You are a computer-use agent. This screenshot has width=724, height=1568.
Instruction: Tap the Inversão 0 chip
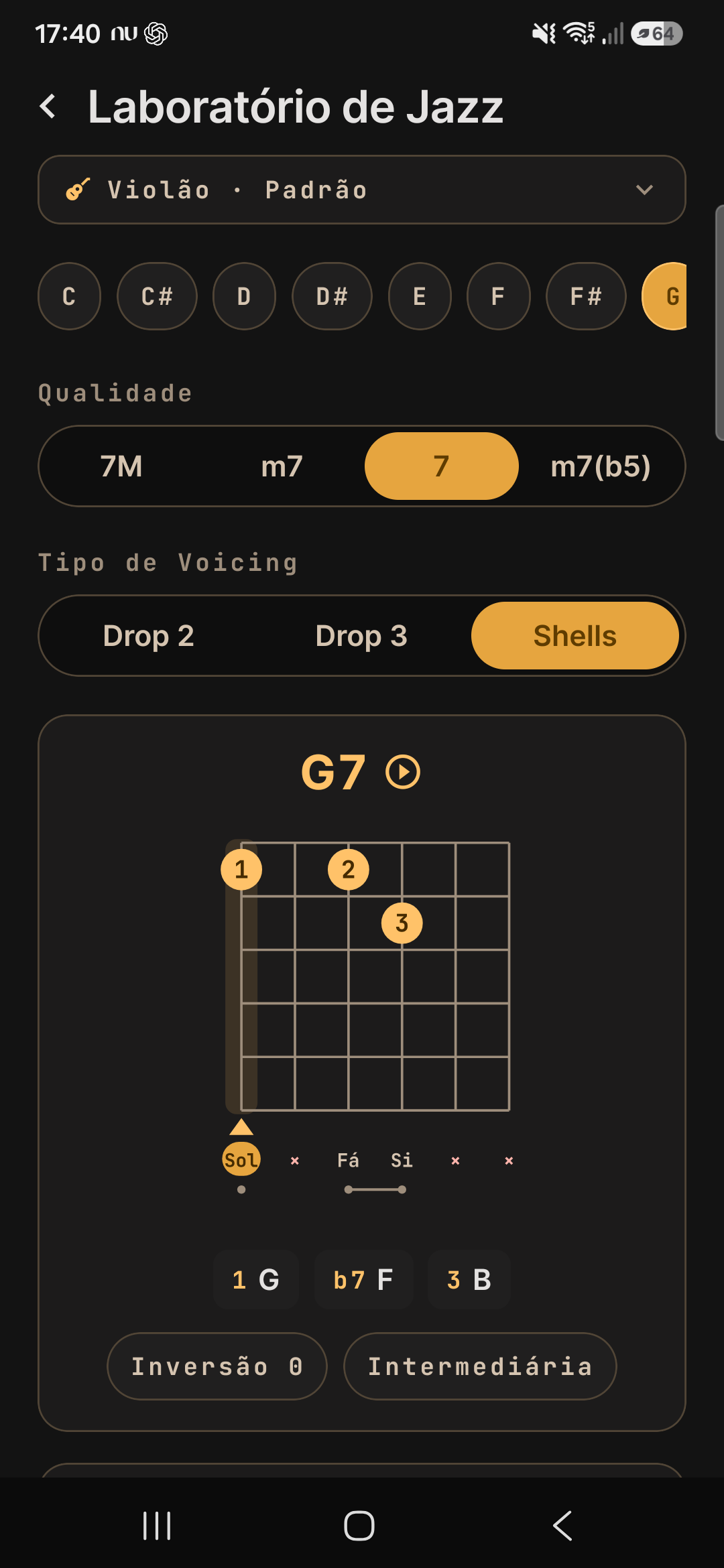click(x=217, y=1366)
